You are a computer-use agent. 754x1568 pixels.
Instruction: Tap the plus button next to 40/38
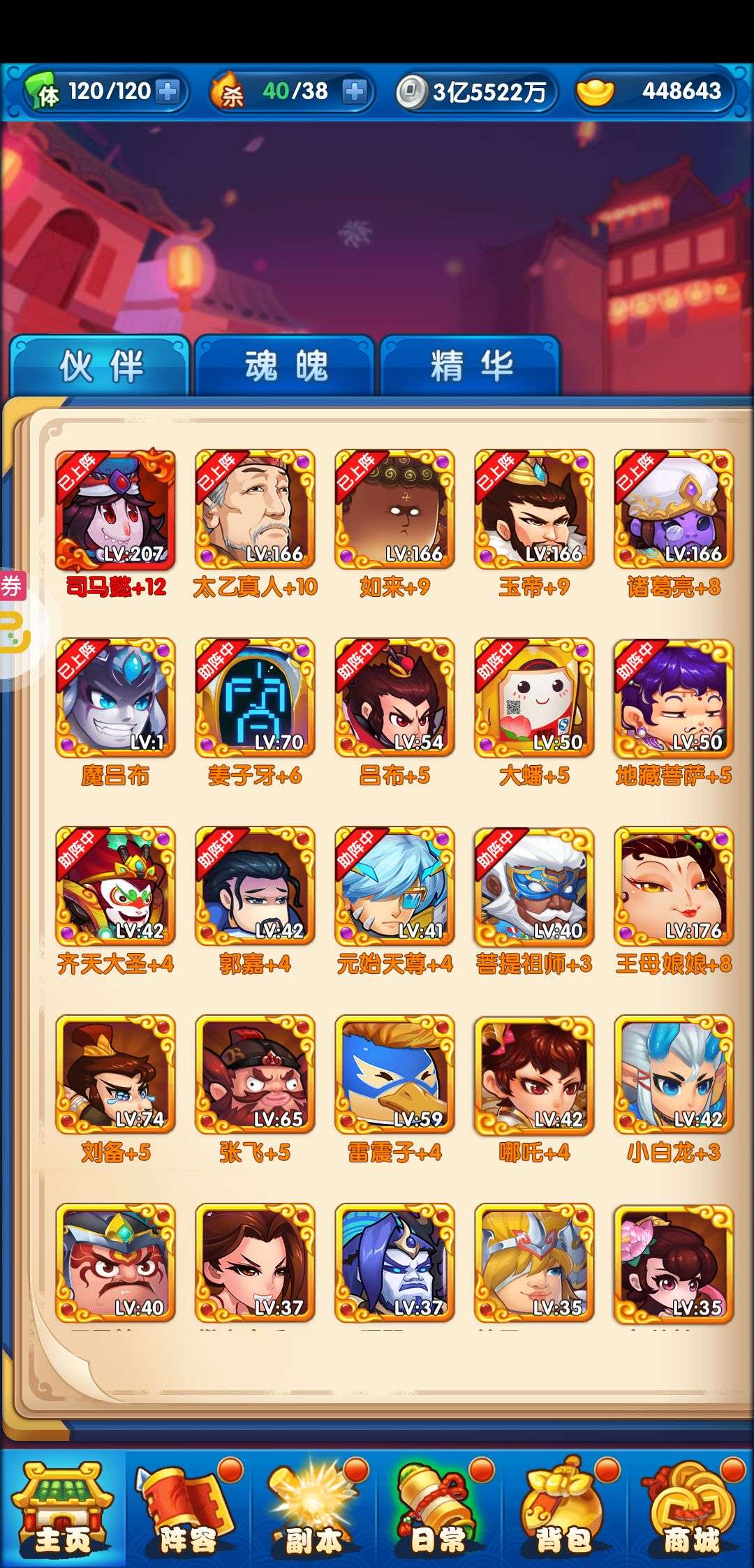[x=355, y=91]
